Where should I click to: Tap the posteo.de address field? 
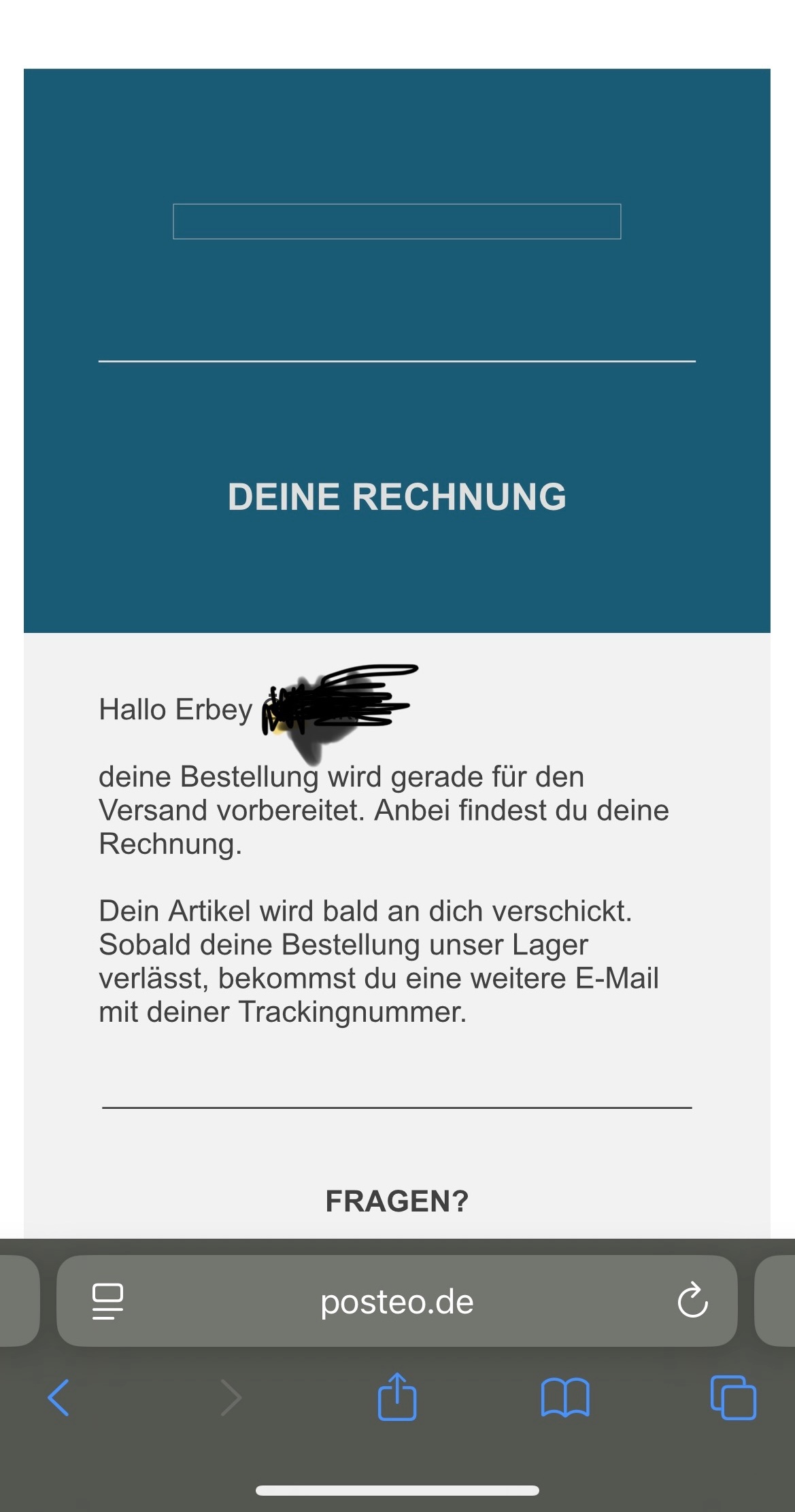(397, 1301)
